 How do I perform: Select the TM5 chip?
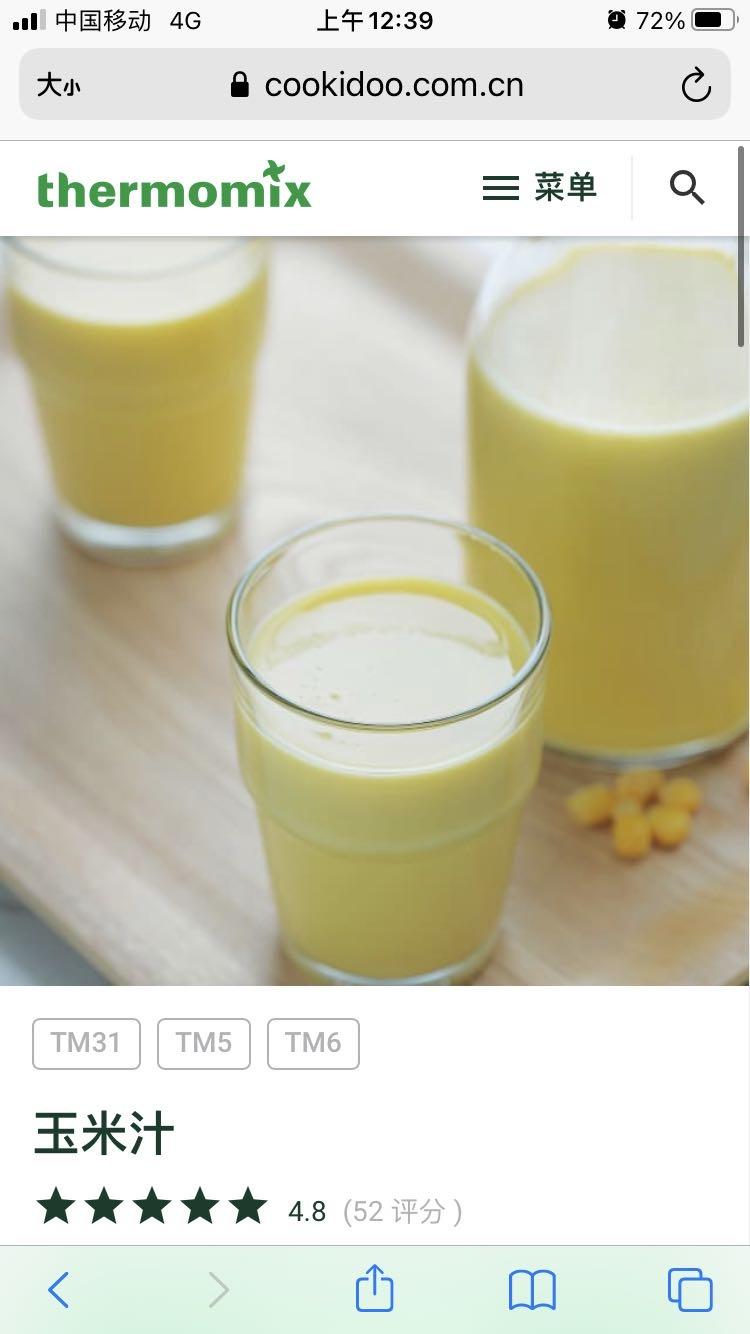point(204,1043)
